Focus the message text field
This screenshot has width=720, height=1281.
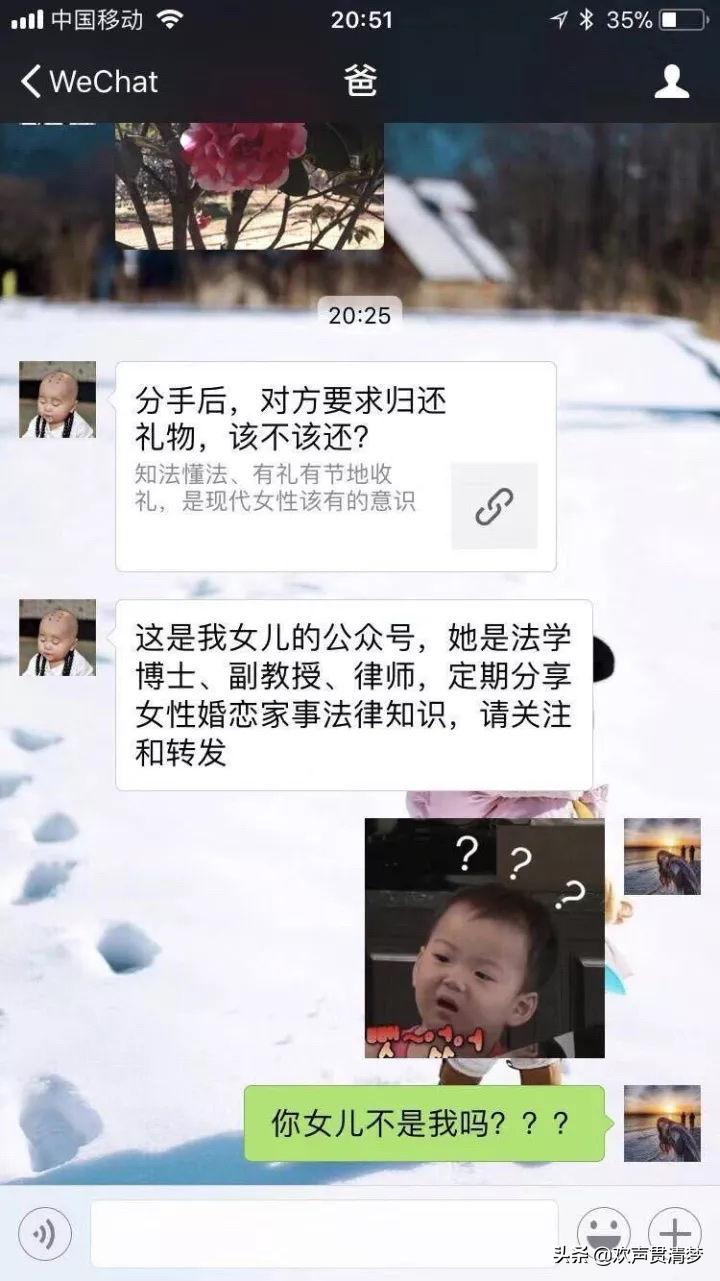tap(323, 1233)
